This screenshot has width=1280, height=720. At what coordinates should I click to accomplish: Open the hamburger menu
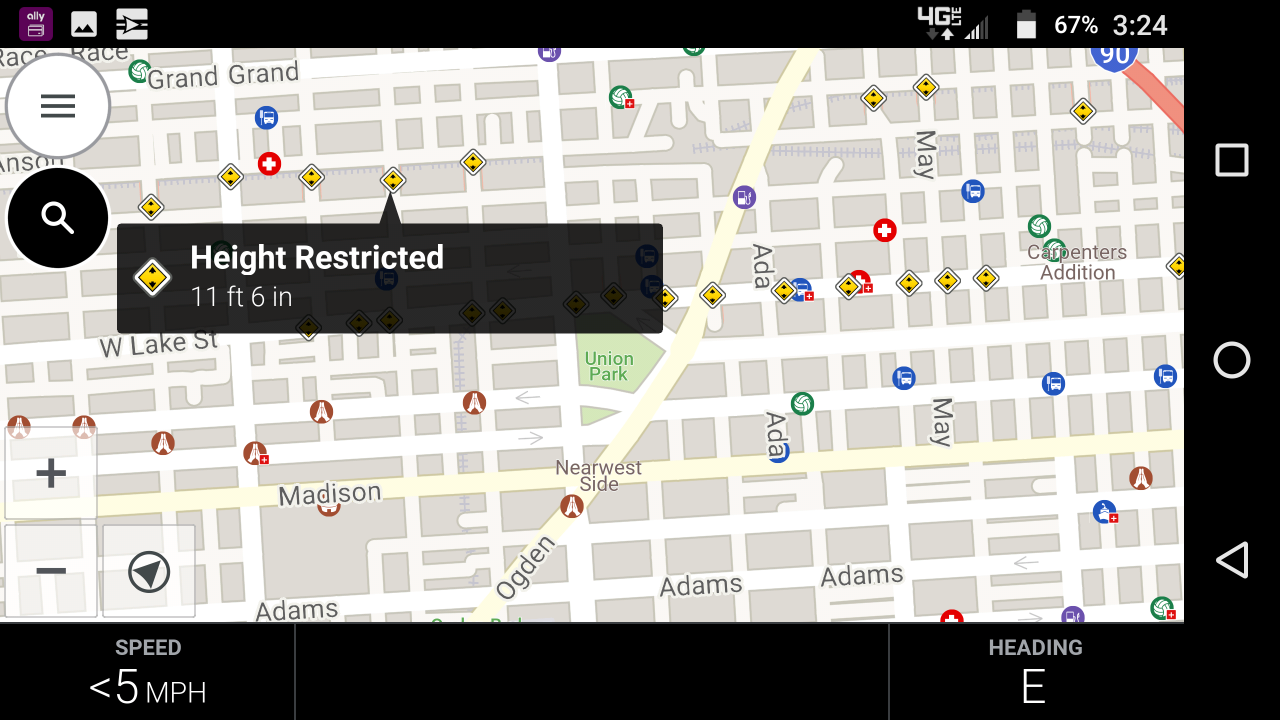click(x=58, y=106)
